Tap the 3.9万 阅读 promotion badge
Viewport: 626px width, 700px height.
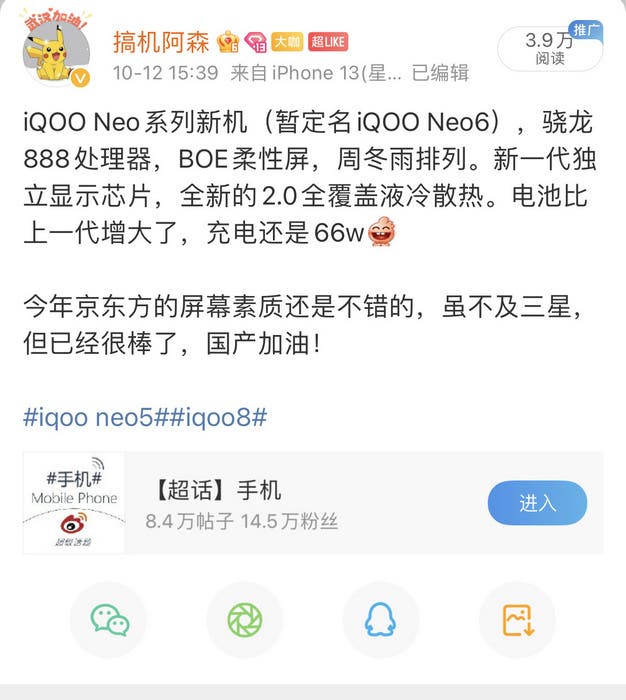(551, 49)
